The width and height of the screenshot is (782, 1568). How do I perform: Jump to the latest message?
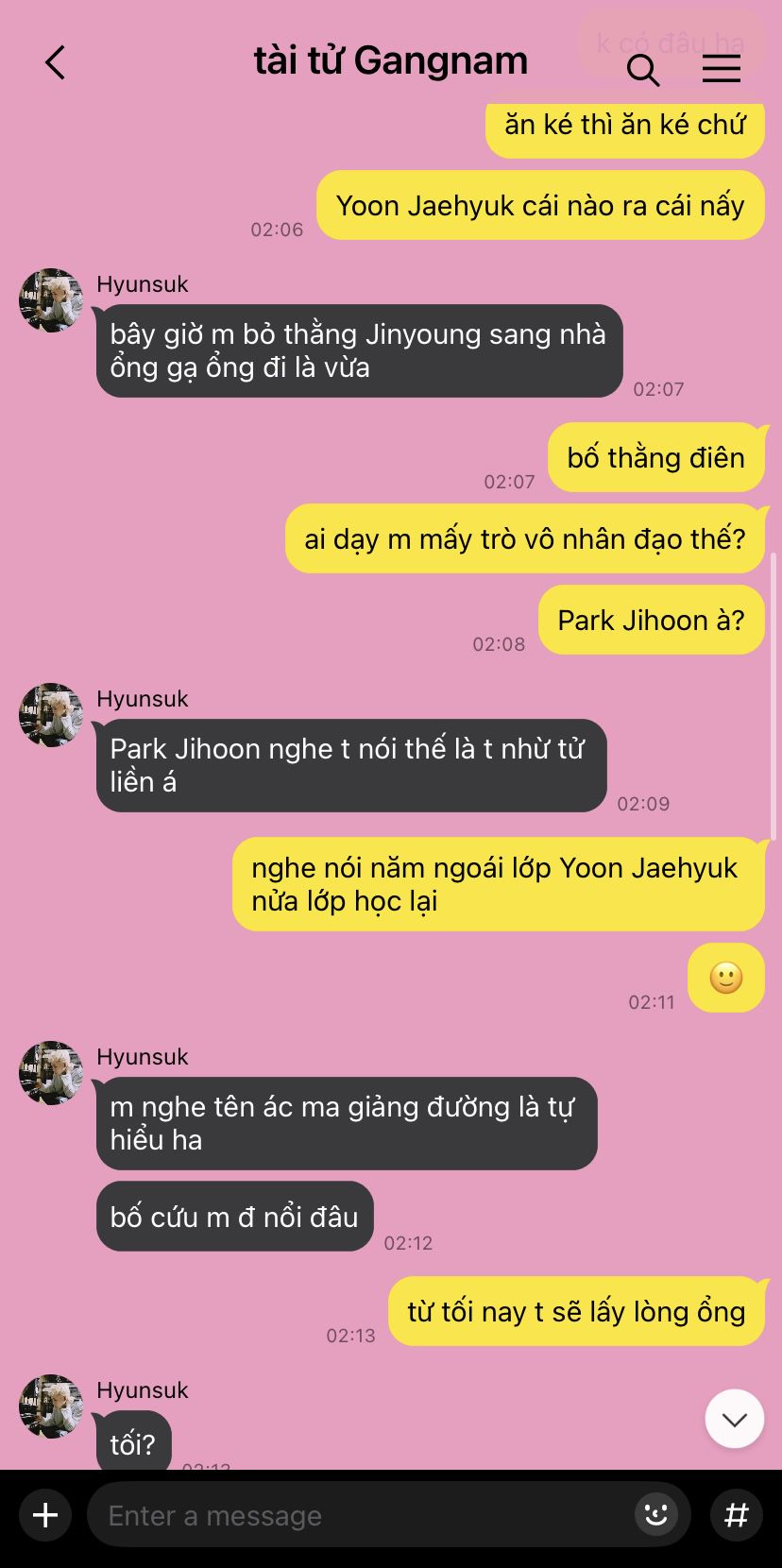(734, 1419)
